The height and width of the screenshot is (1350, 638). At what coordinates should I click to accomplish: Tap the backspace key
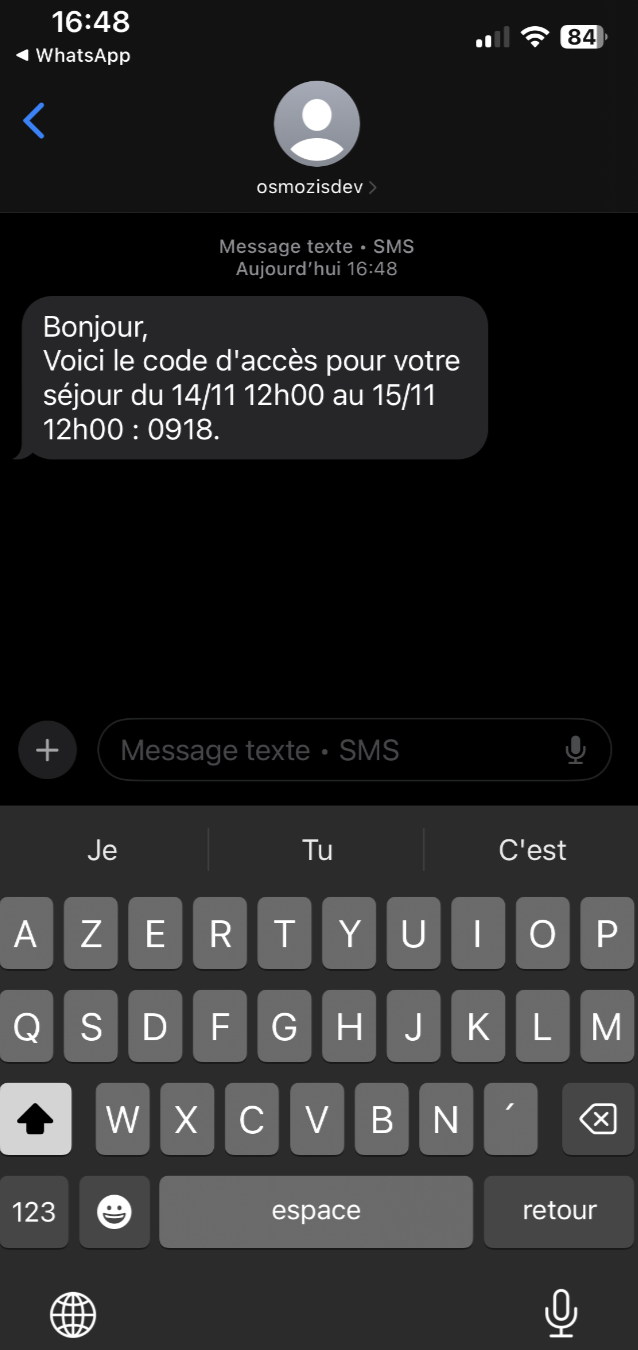point(598,1119)
